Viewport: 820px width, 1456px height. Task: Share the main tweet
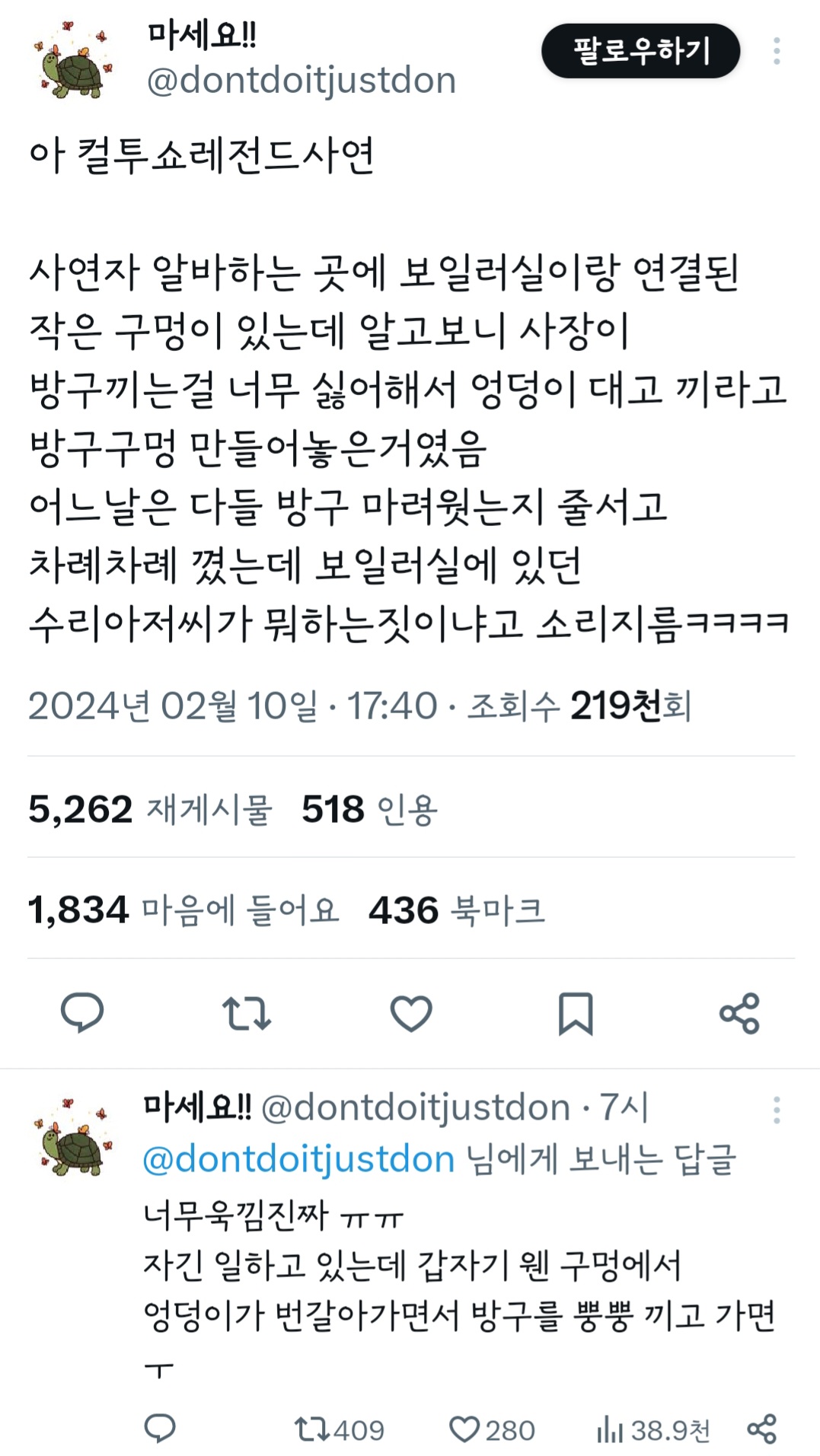click(x=739, y=1013)
